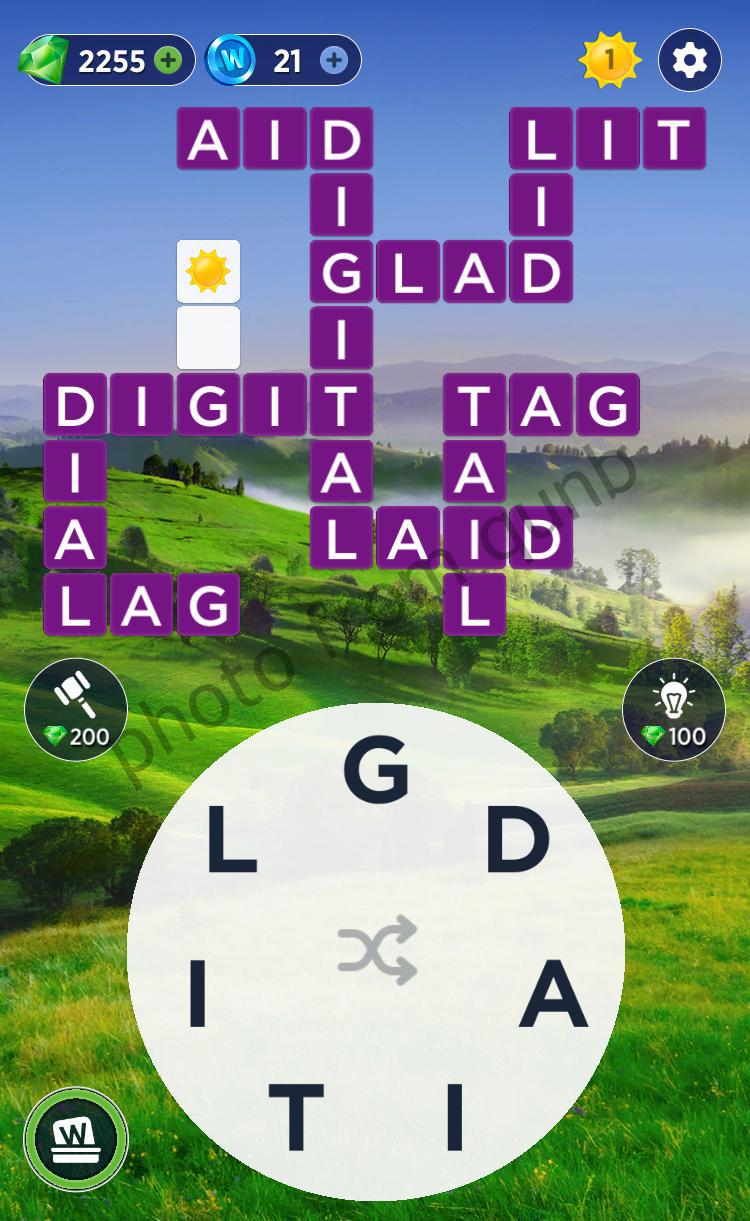Select letter G in the wheel
750x1221 pixels.
[x=376, y=772]
